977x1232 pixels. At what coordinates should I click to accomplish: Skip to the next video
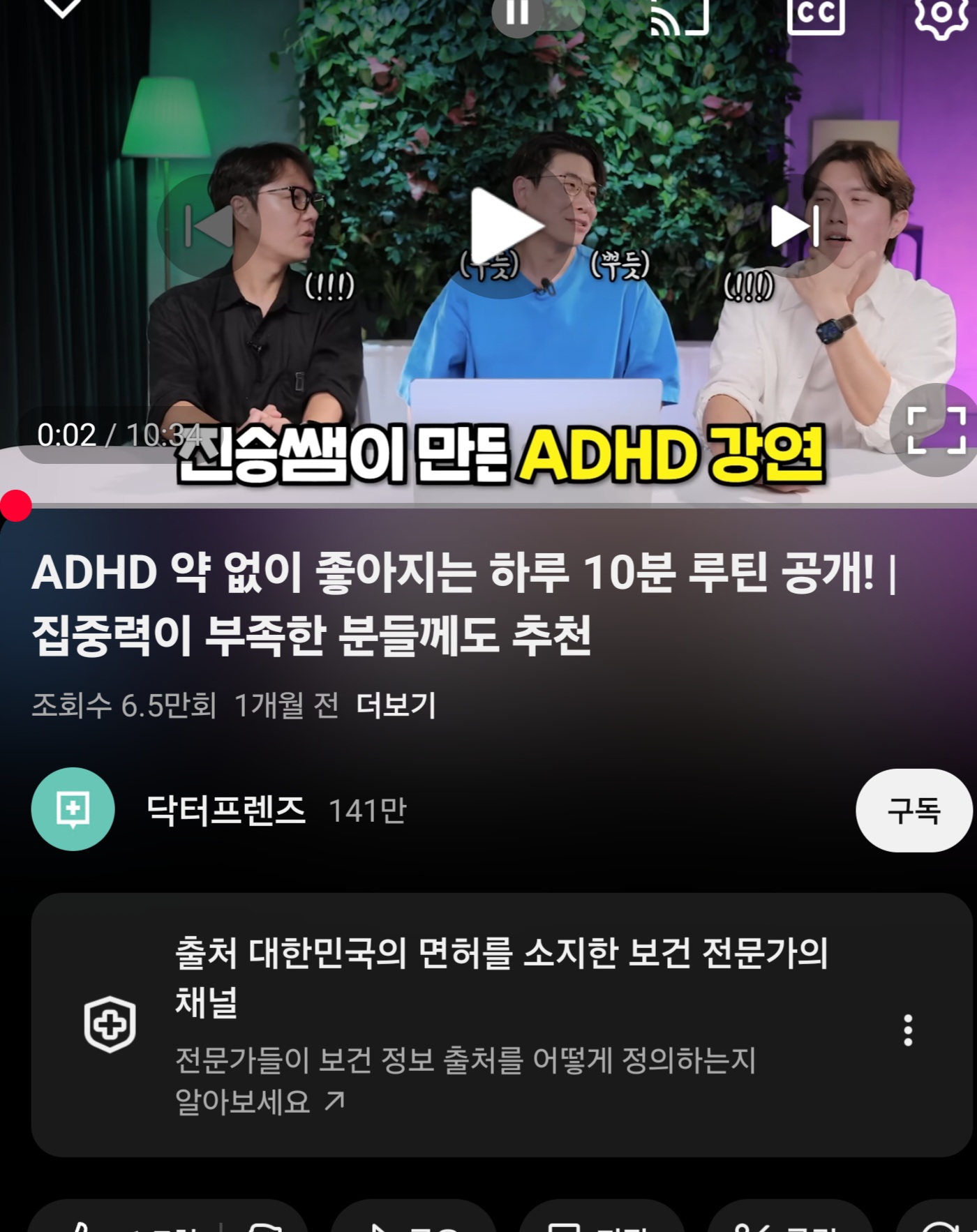795,227
